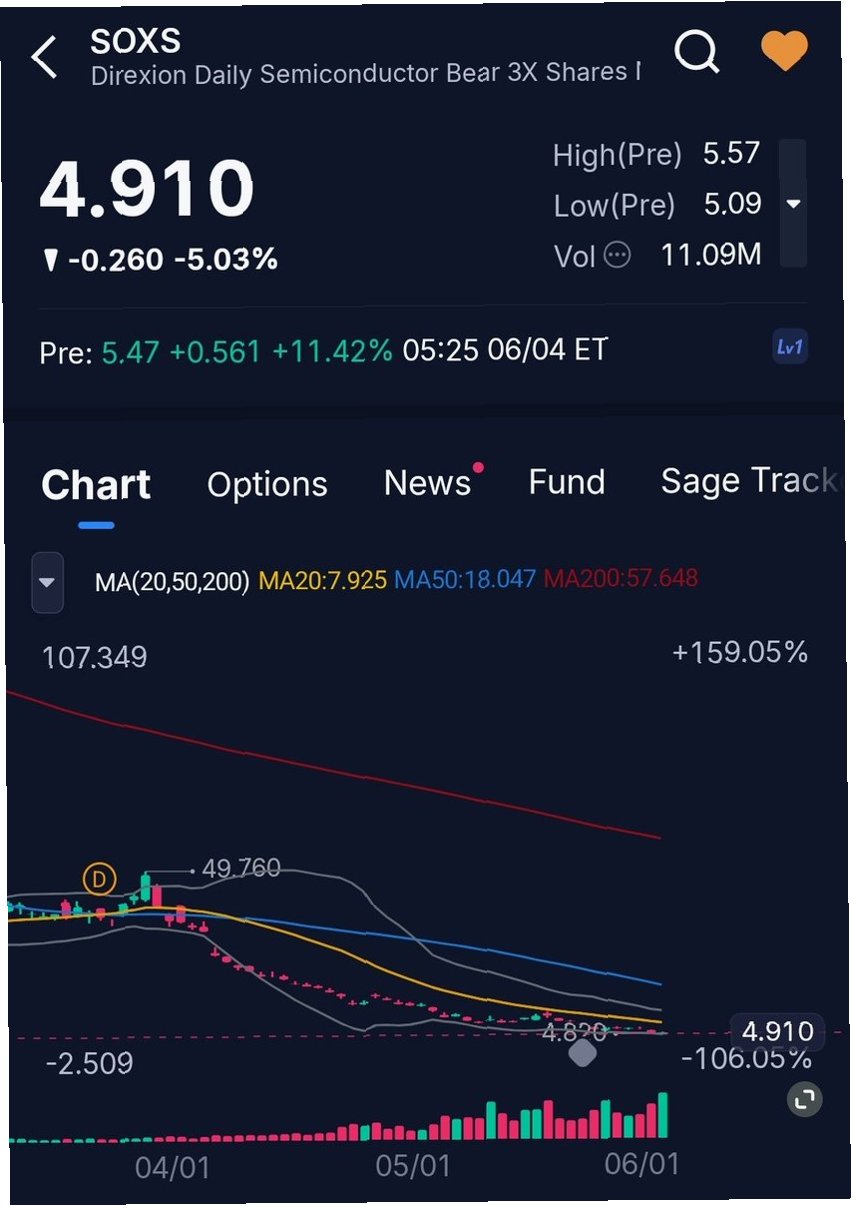Expand chart to full screen
Image resolution: width=851 pixels, height=1206 pixels.
[805, 1100]
